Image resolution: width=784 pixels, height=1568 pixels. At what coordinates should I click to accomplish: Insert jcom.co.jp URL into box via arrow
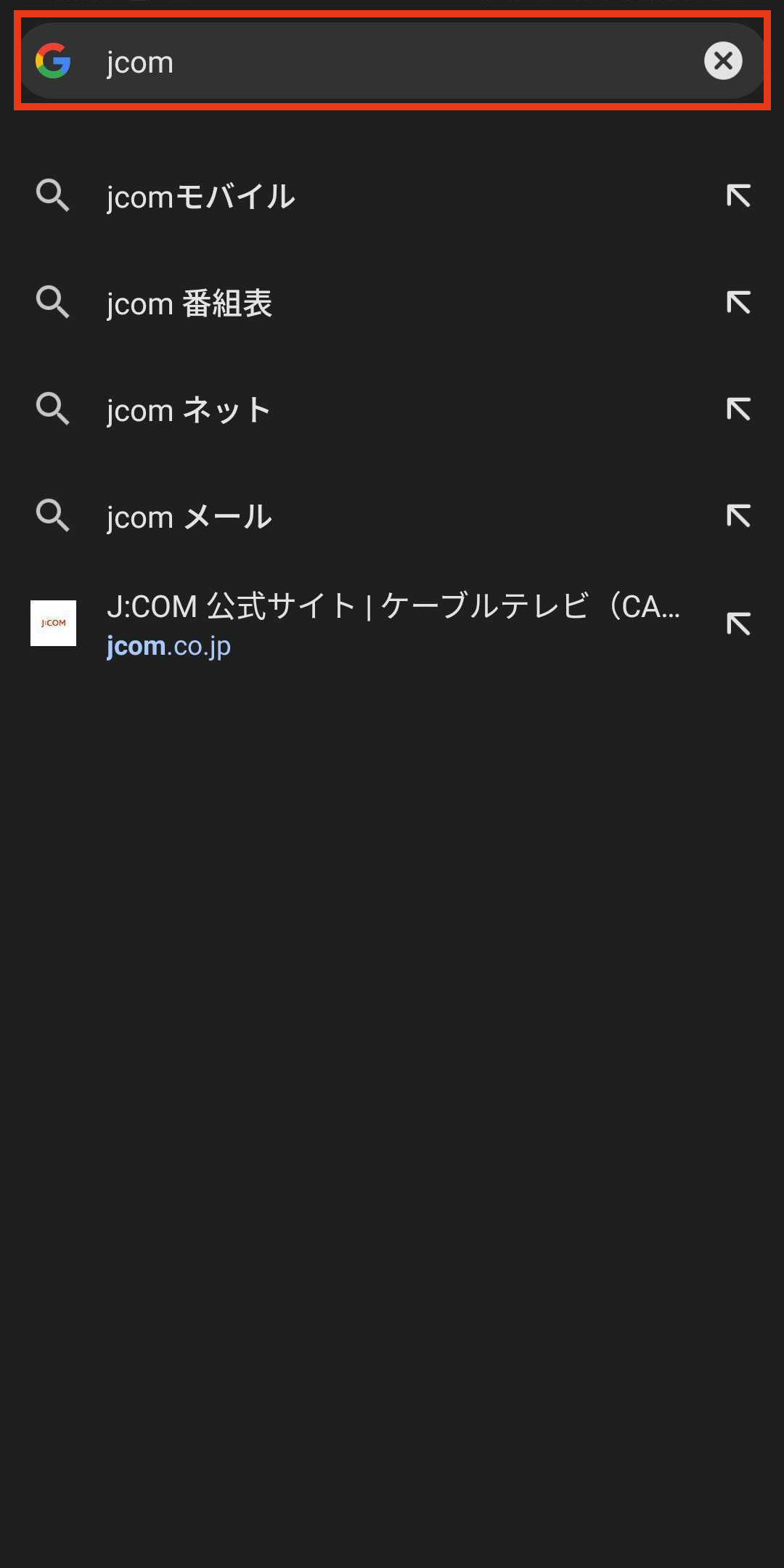pos(738,624)
